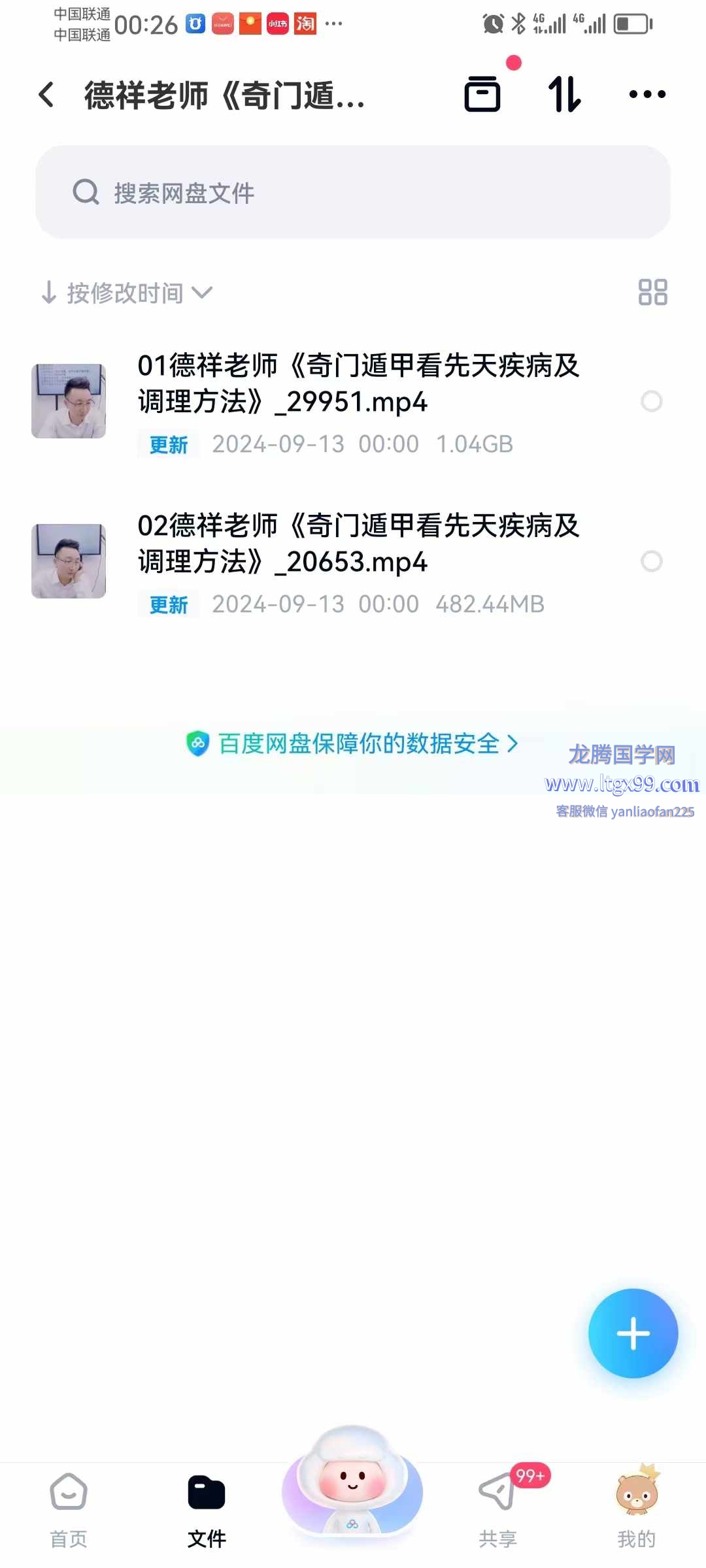Image resolution: width=706 pixels, height=1568 pixels.
Task: Open 百度网盘保障你的数据安全 link
Action: click(x=353, y=743)
